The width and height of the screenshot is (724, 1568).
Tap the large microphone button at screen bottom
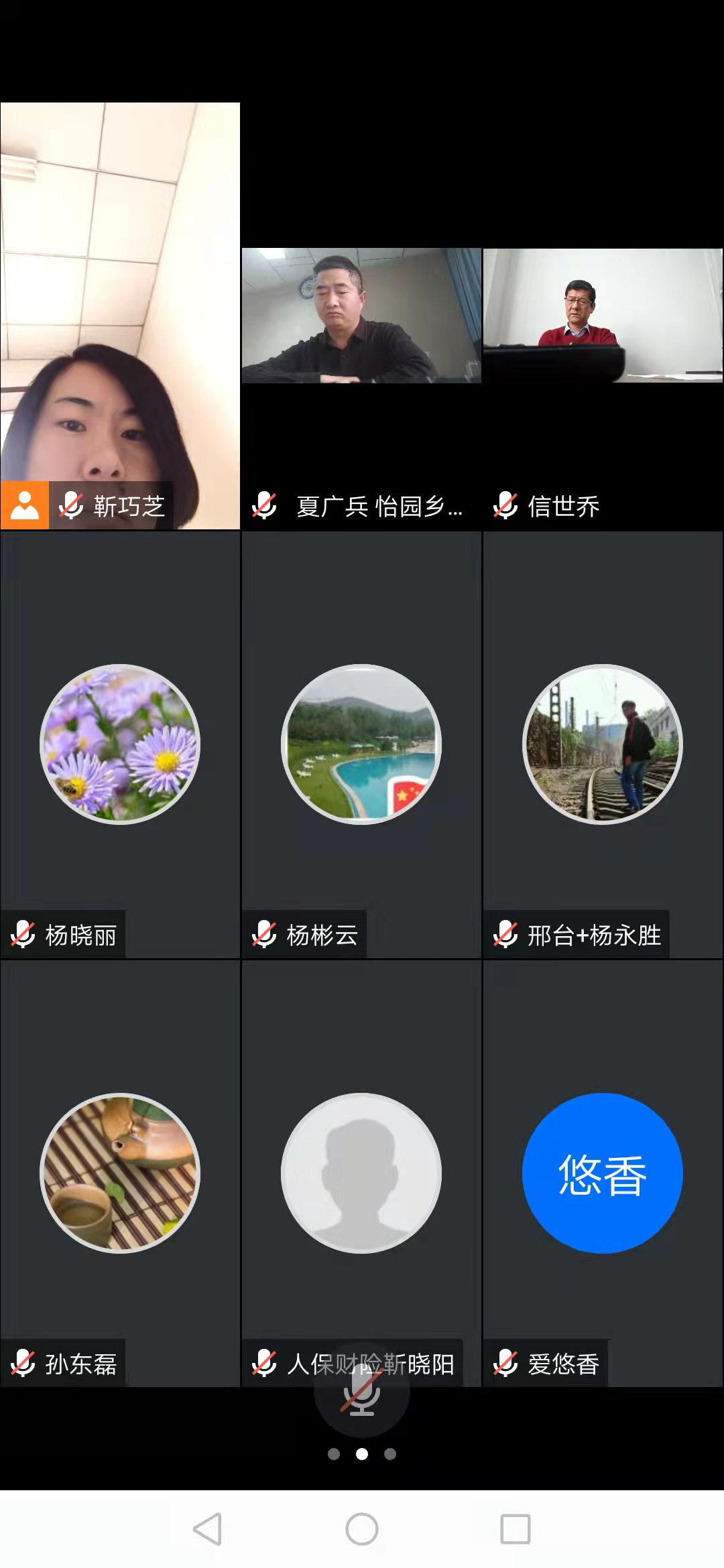click(361, 1400)
